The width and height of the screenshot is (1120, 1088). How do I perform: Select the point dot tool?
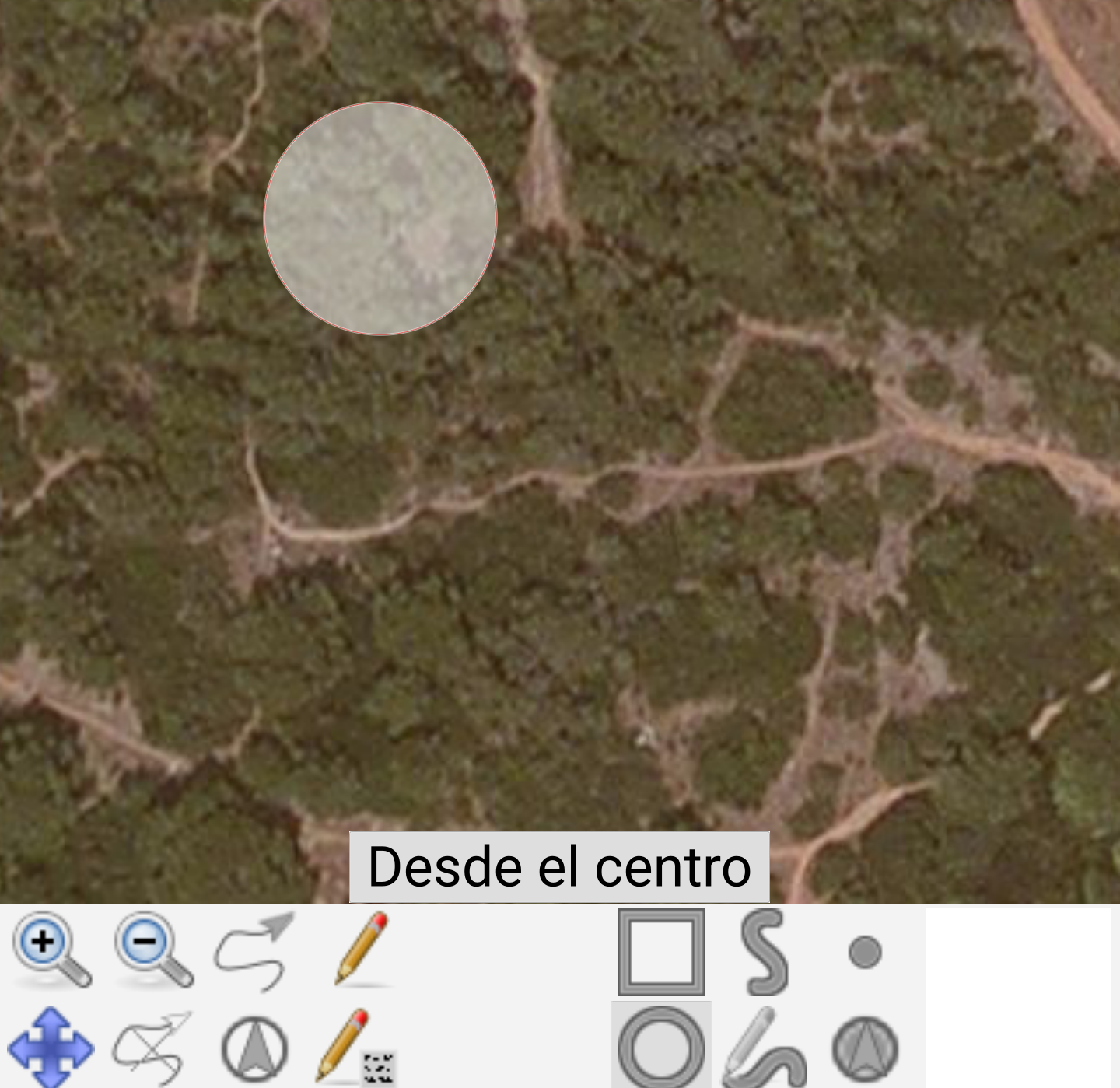865,952
